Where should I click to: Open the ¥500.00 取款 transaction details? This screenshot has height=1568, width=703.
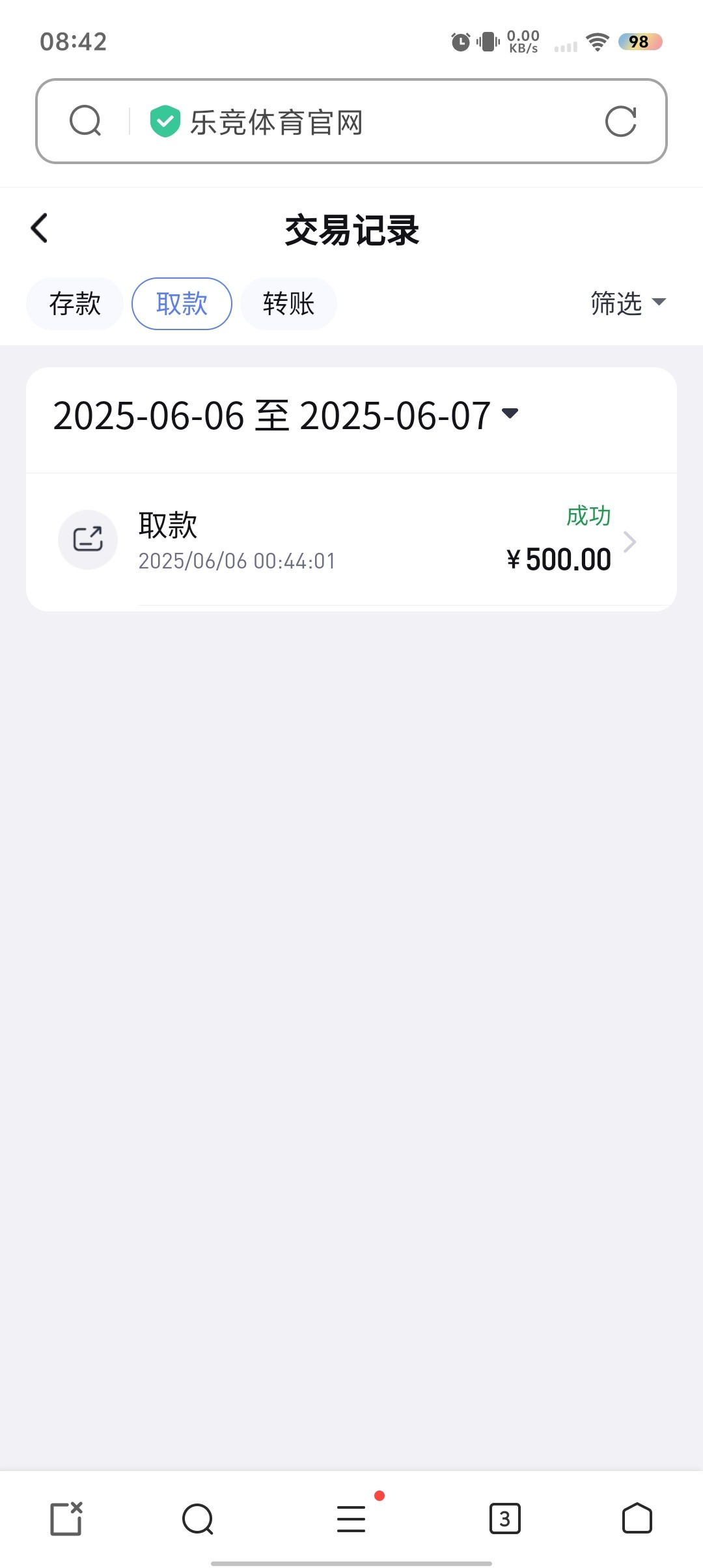coord(351,540)
